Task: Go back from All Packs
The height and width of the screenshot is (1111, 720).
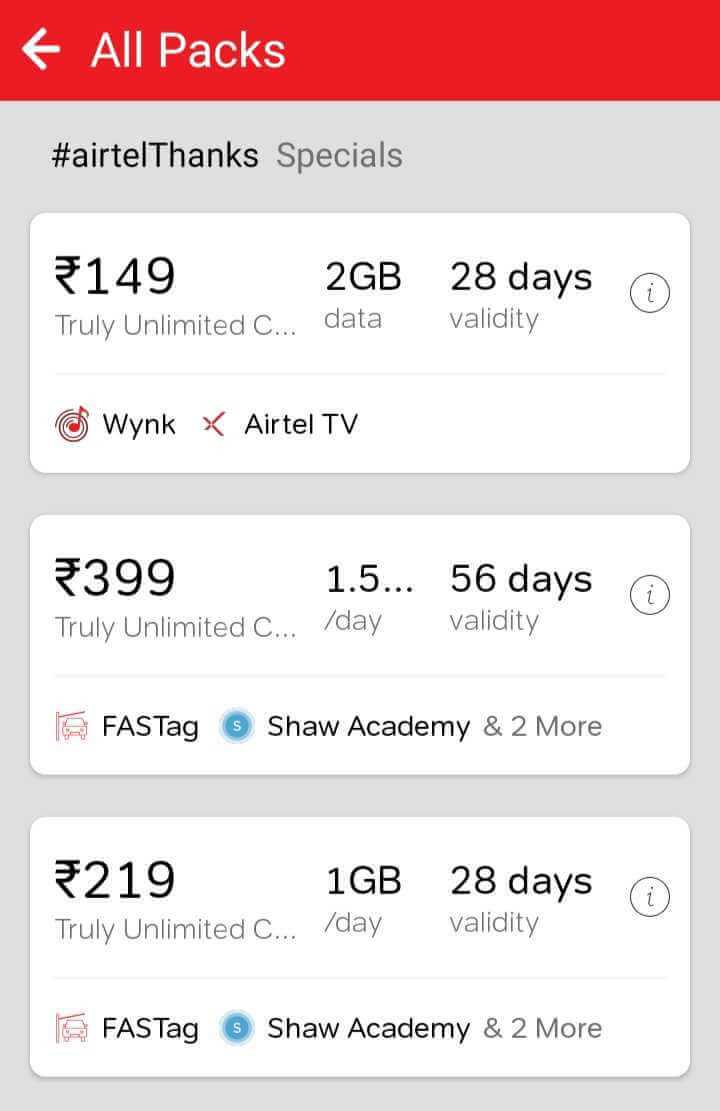Action: click(x=42, y=49)
